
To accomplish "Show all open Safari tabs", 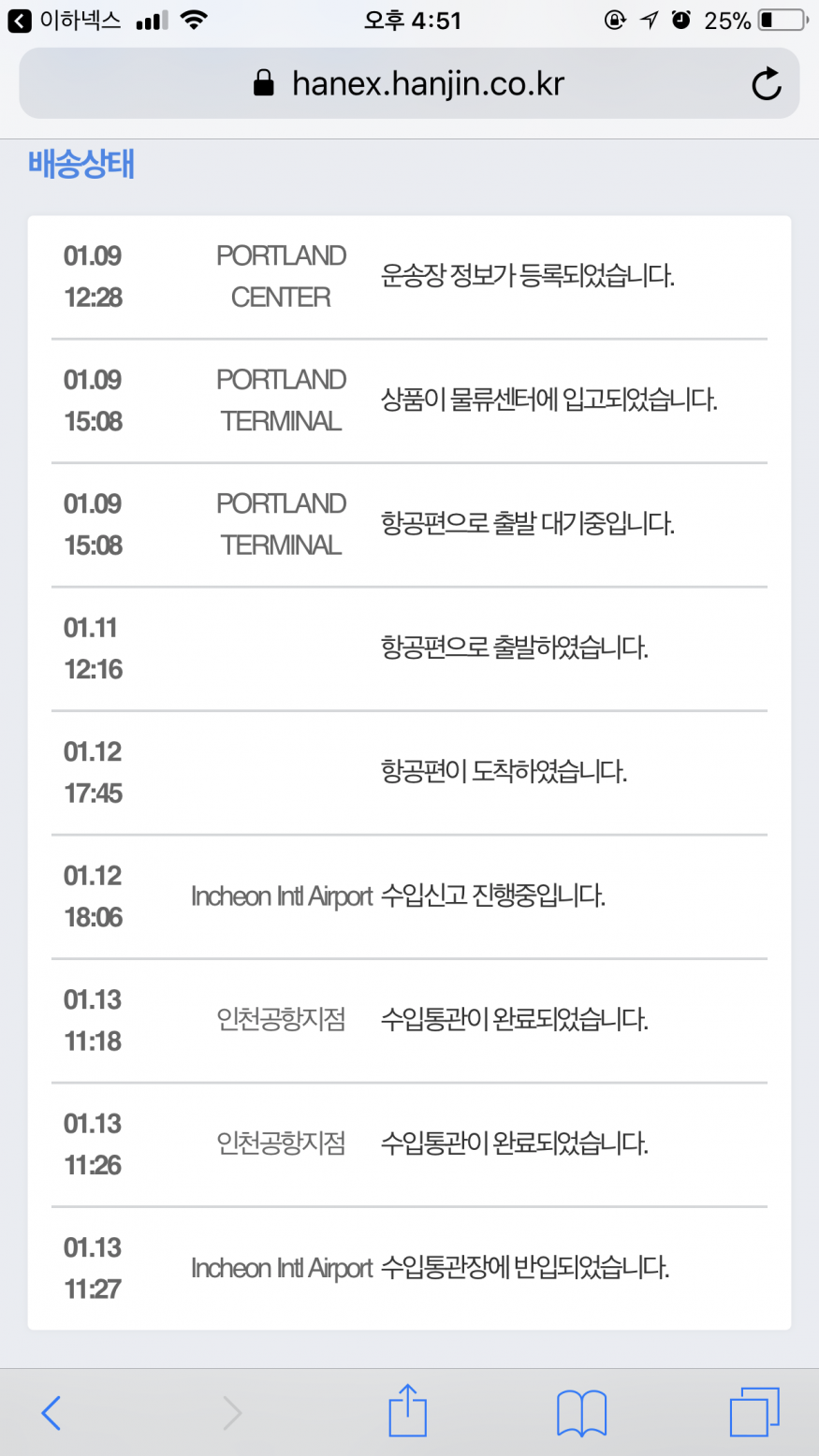I will [754, 1412].
